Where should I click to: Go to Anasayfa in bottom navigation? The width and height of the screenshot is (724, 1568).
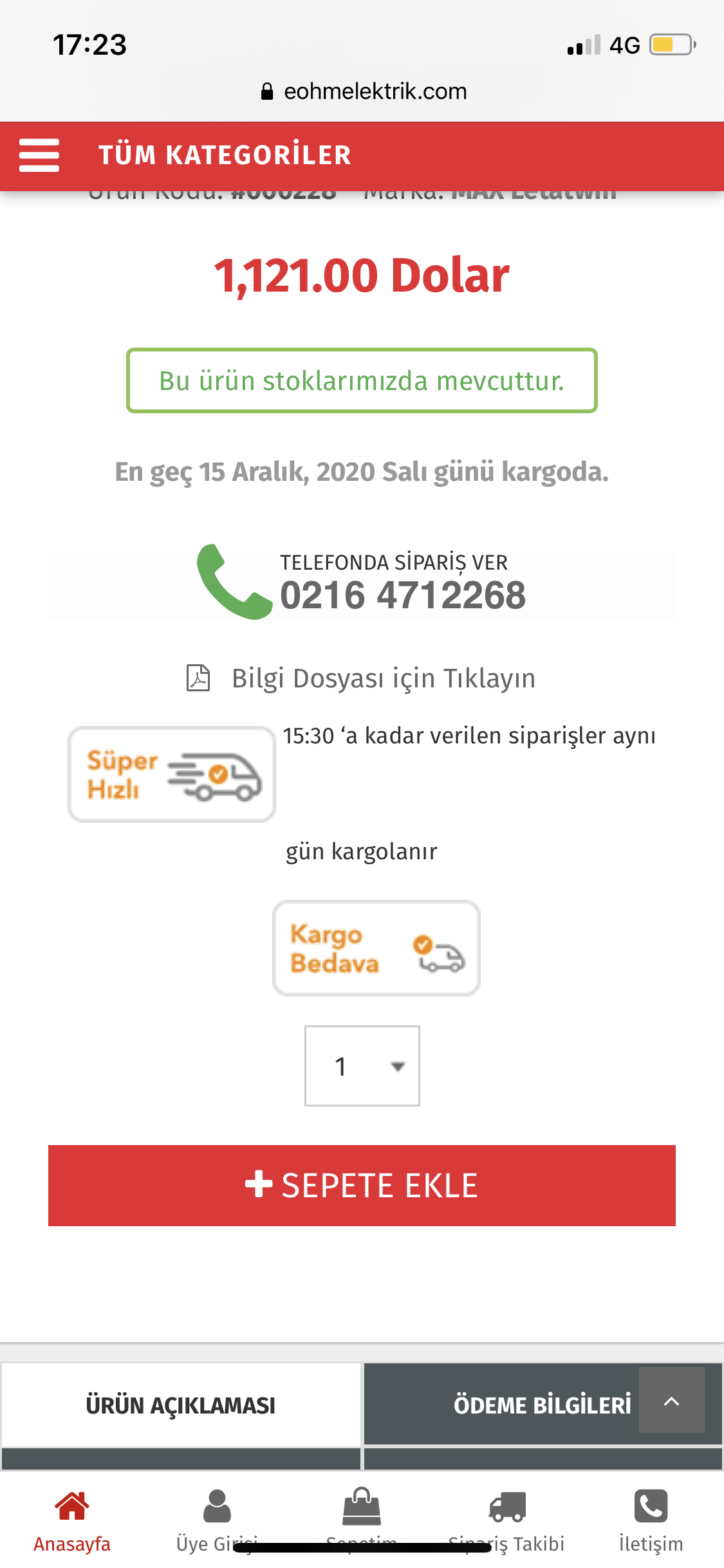(x=72, y=1520)
